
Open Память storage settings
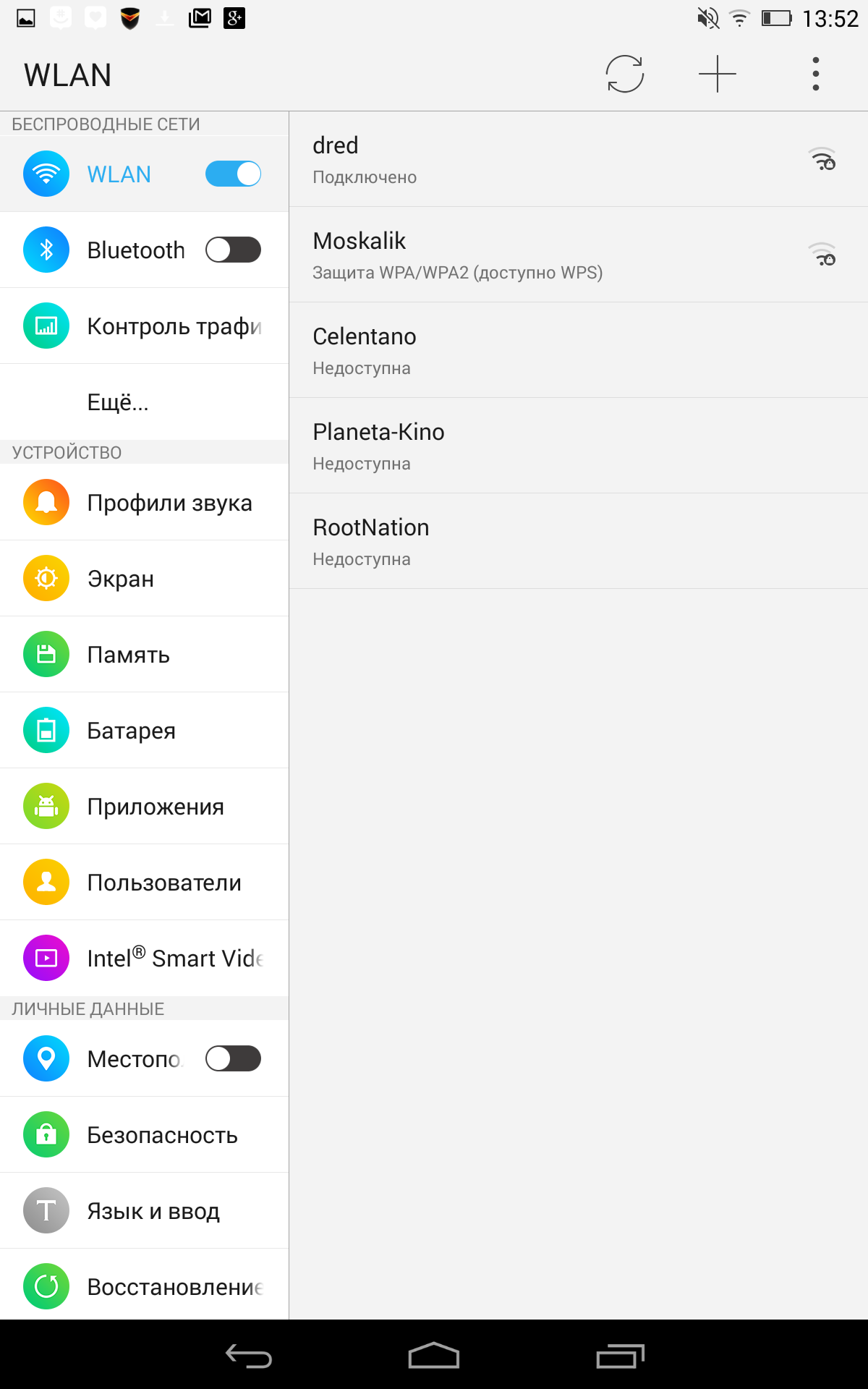tap(145, 654)
